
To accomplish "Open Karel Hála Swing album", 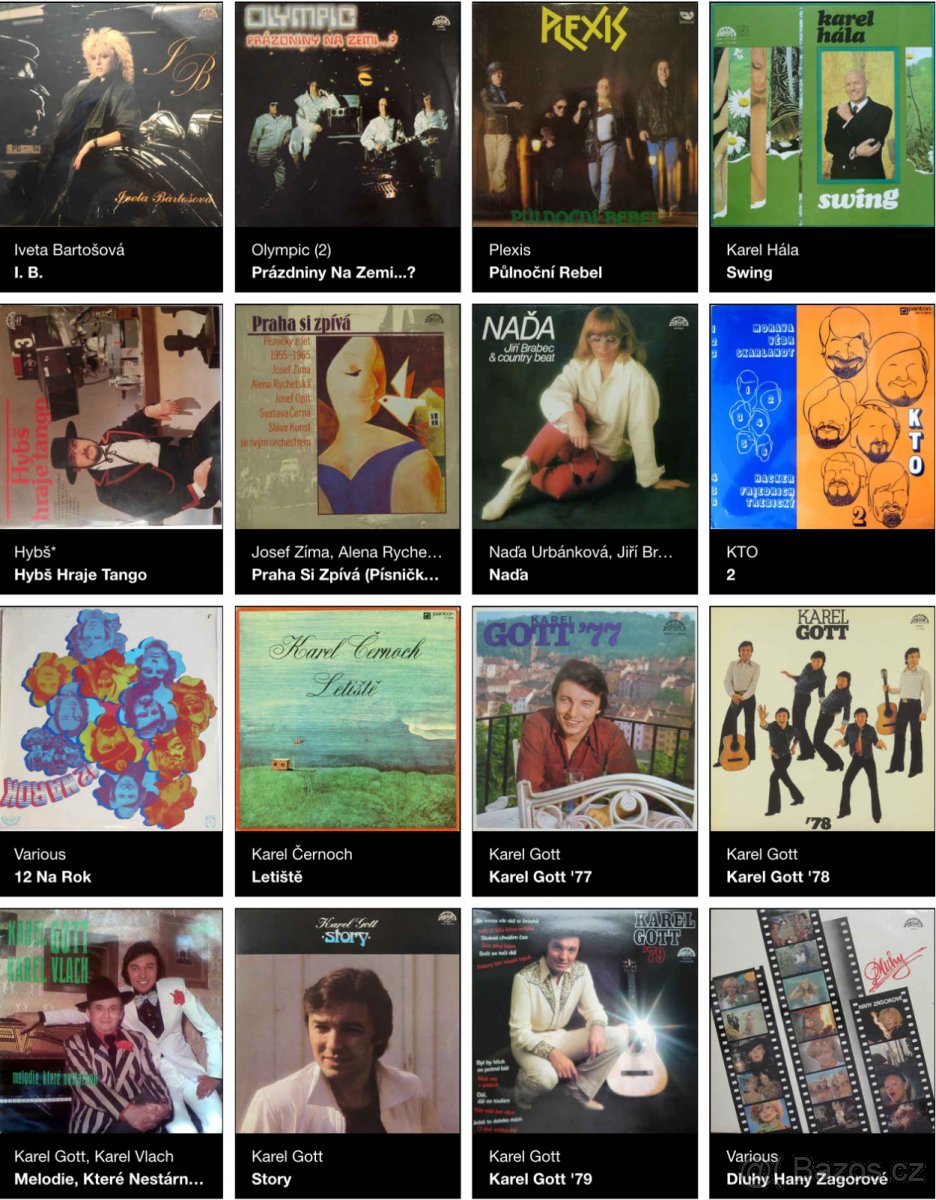I will click(x=822, y=115).
